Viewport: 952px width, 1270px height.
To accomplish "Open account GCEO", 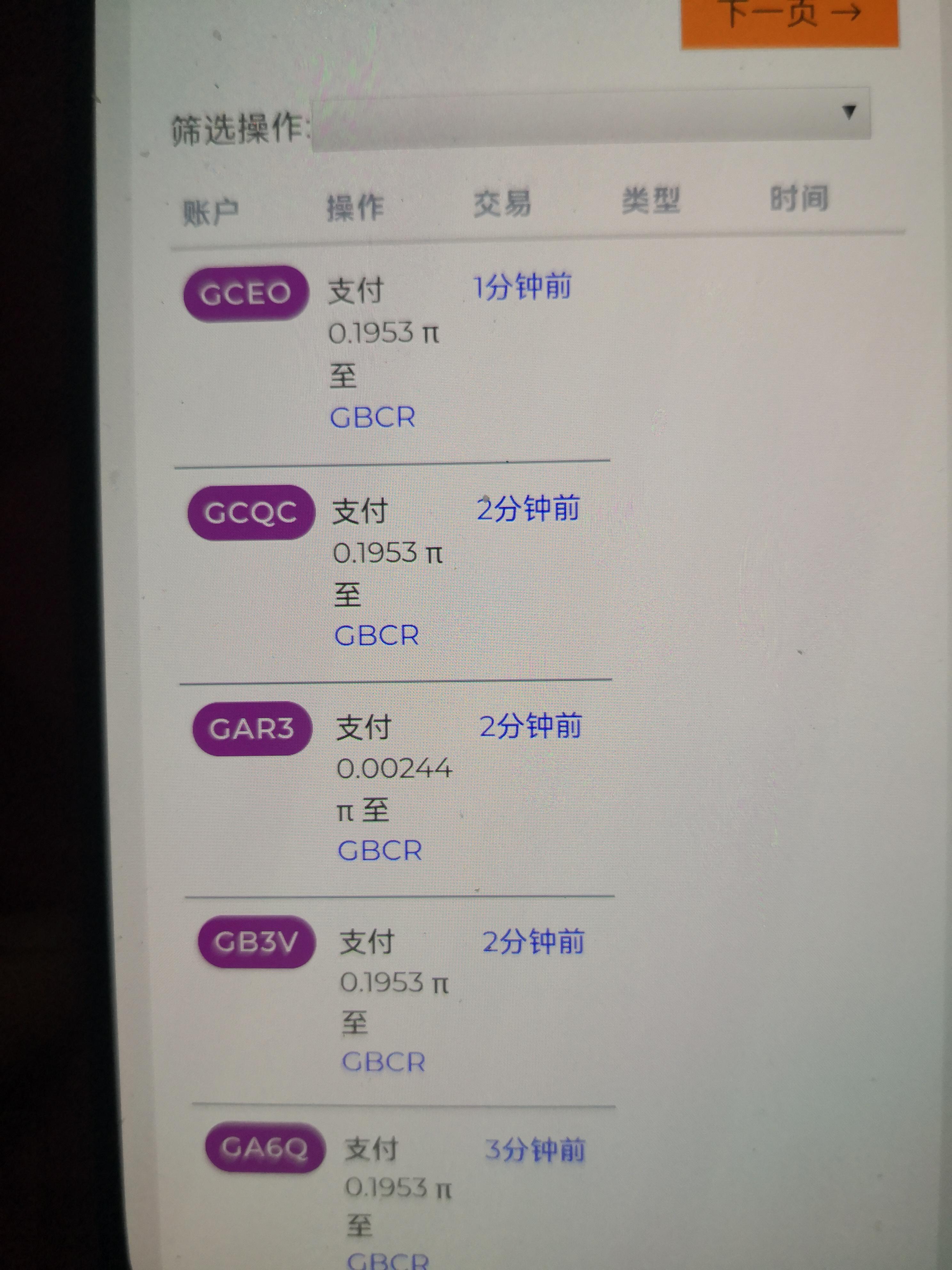I will (x=246, y=293).
